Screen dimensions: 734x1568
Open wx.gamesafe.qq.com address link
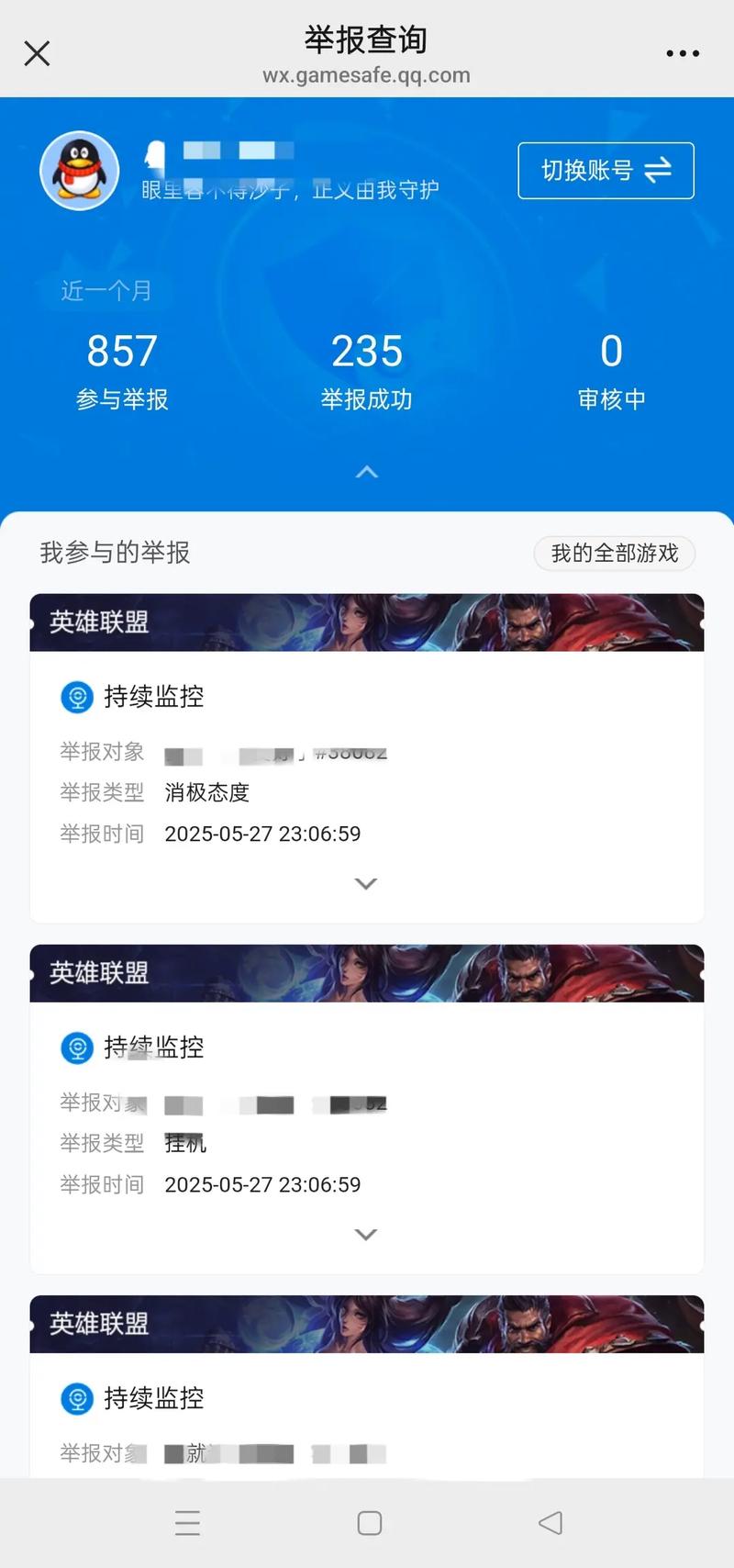click(367, 75)
